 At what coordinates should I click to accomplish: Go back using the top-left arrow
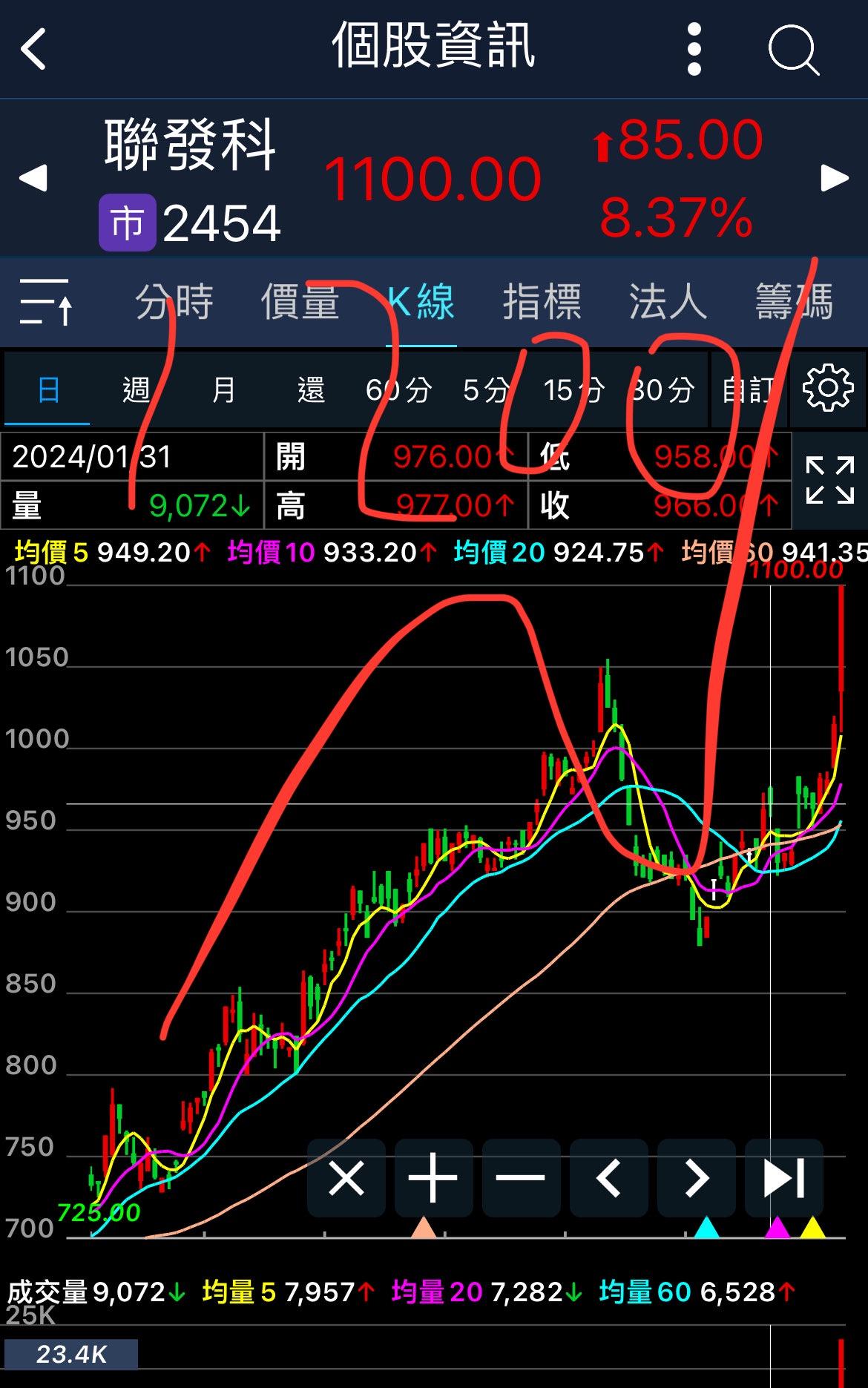[x=33, y=49]
